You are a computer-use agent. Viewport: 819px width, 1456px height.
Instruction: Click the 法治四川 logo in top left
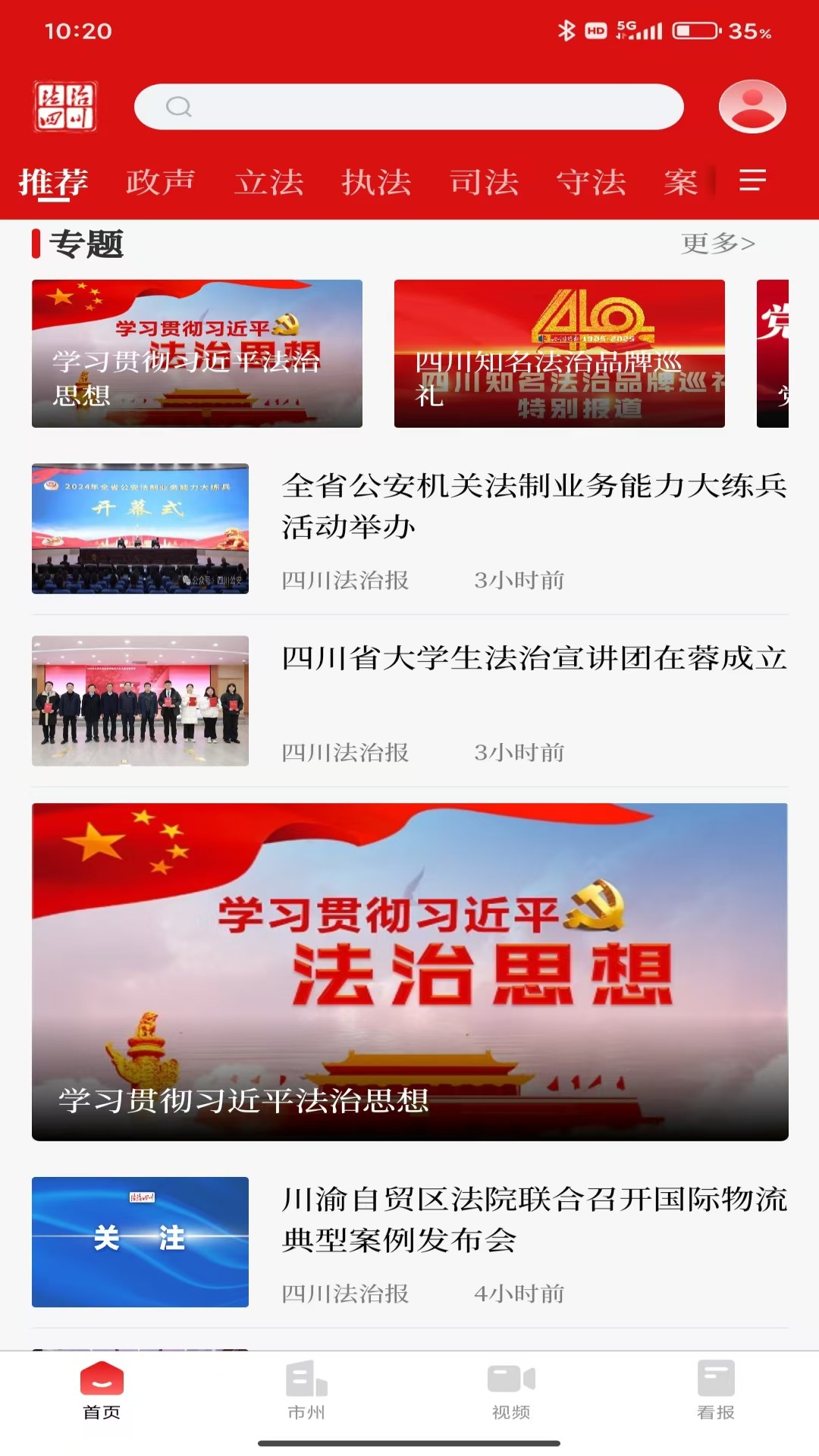pyautogui.click(x=65, y=106)
